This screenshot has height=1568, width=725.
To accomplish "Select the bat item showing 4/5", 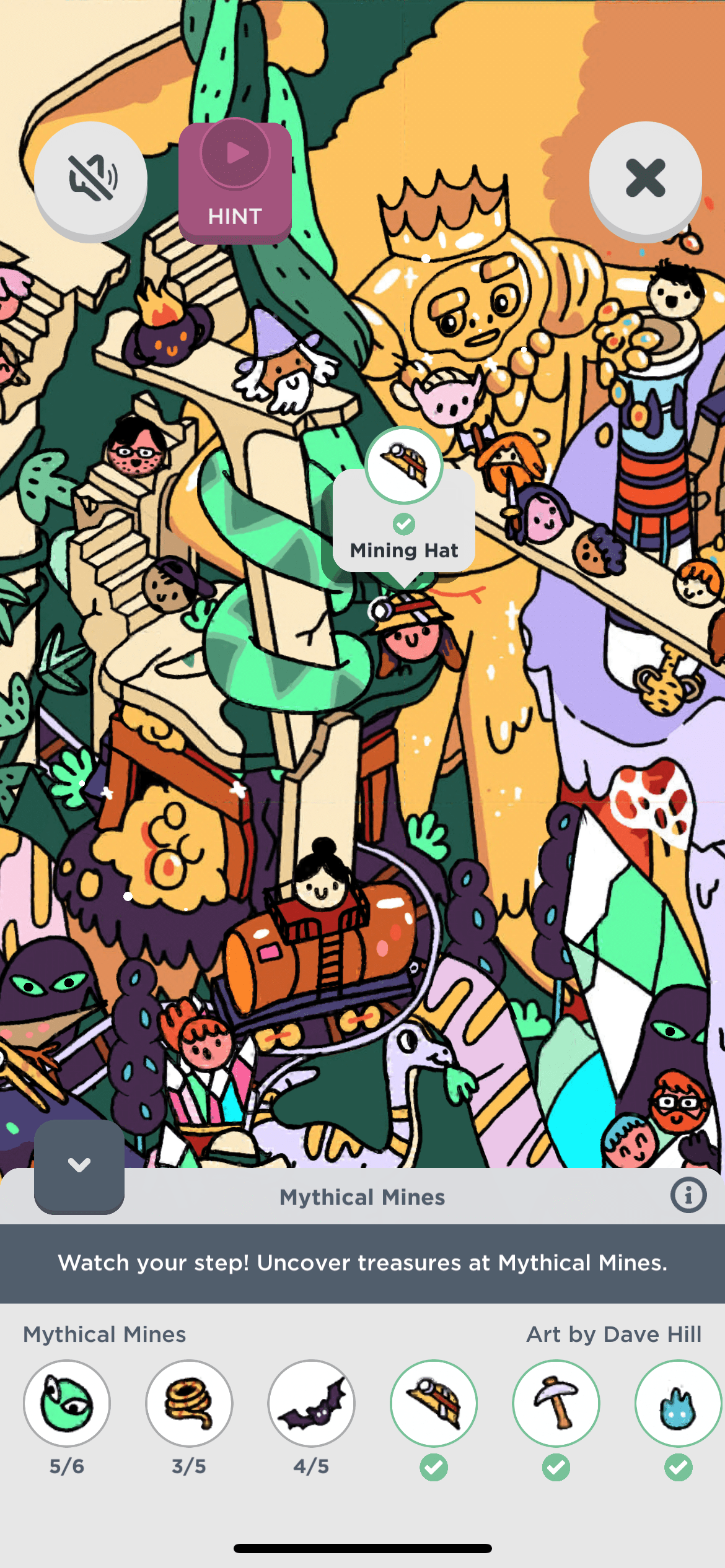I will point(311,1403).
